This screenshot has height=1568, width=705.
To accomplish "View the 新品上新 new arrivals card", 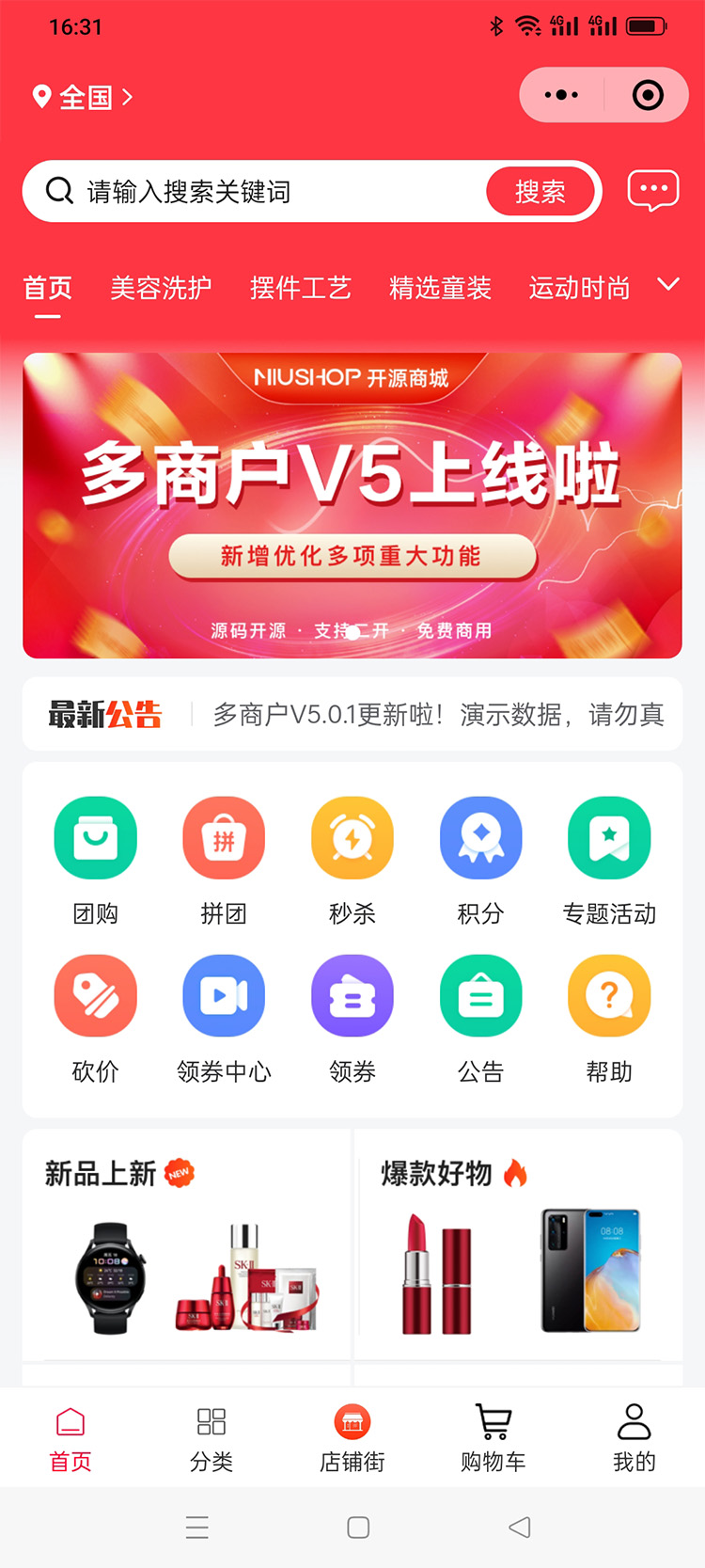I will pyautogui.click(x=186, y=1243).
